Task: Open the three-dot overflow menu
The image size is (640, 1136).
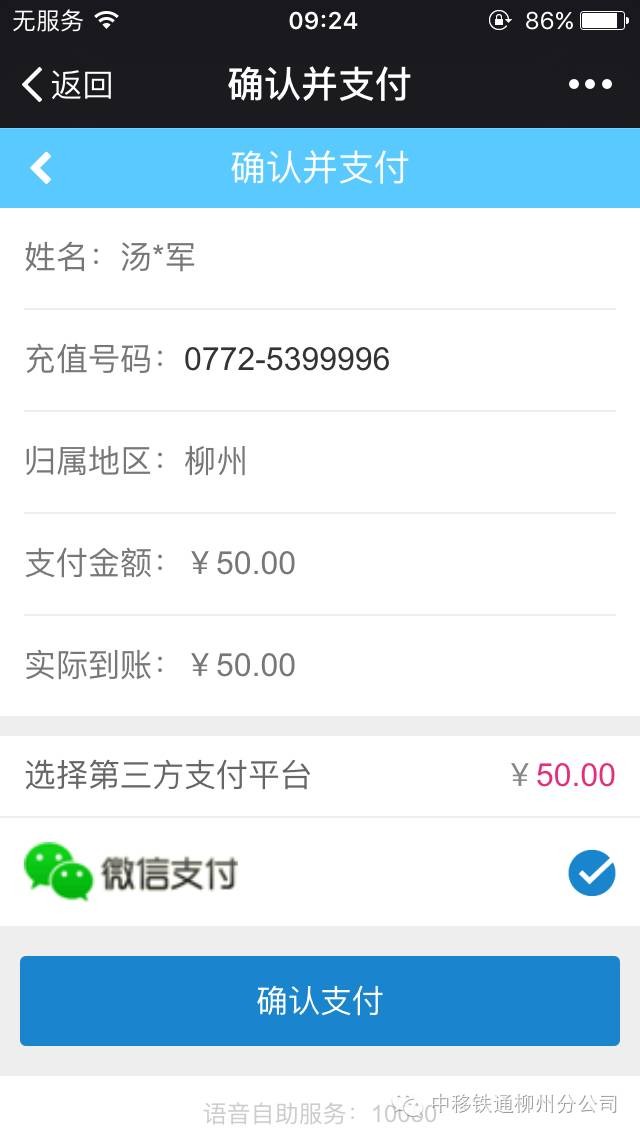Action: (590, 85)
